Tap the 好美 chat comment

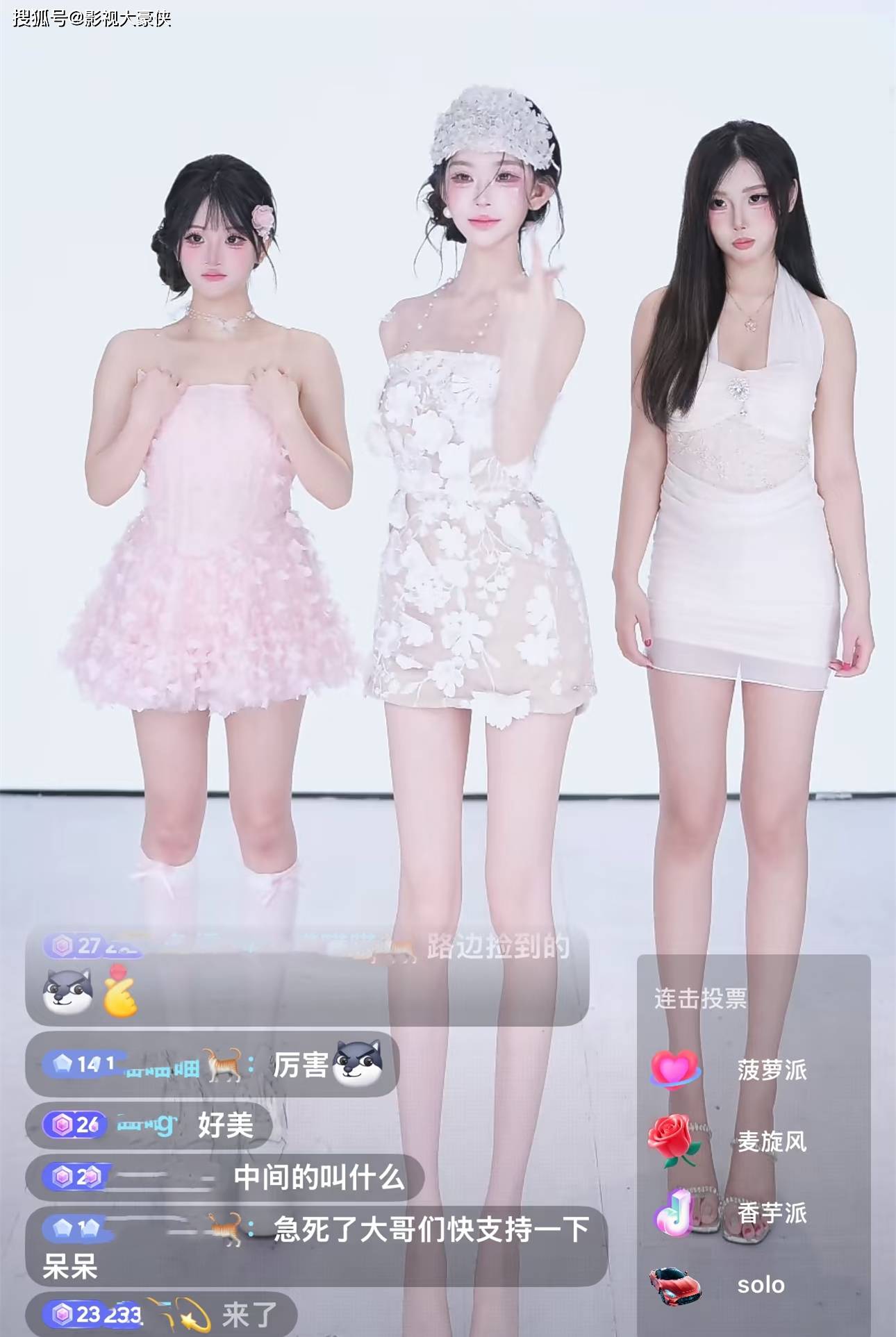tap(225, 1124)
